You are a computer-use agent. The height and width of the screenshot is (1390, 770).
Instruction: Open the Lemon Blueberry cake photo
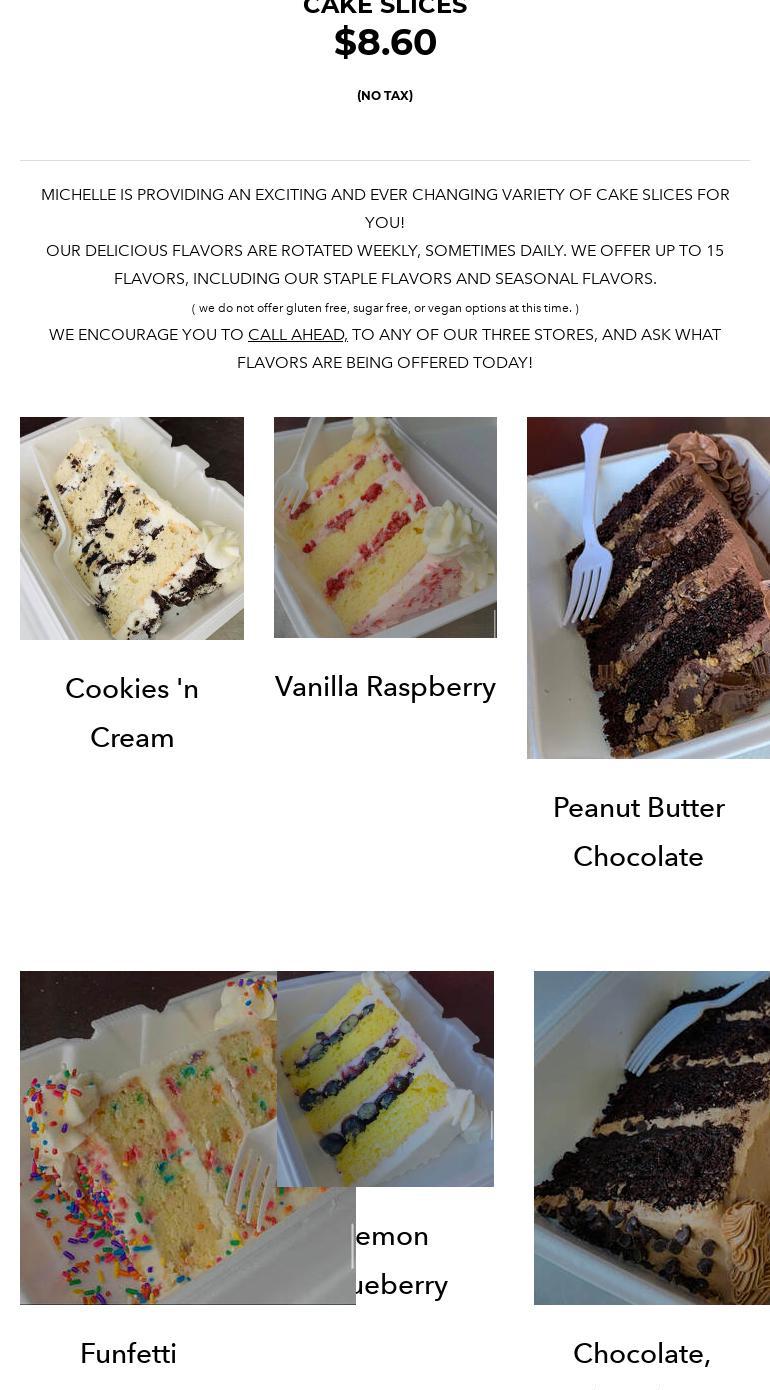click(x=385, y=1079)
